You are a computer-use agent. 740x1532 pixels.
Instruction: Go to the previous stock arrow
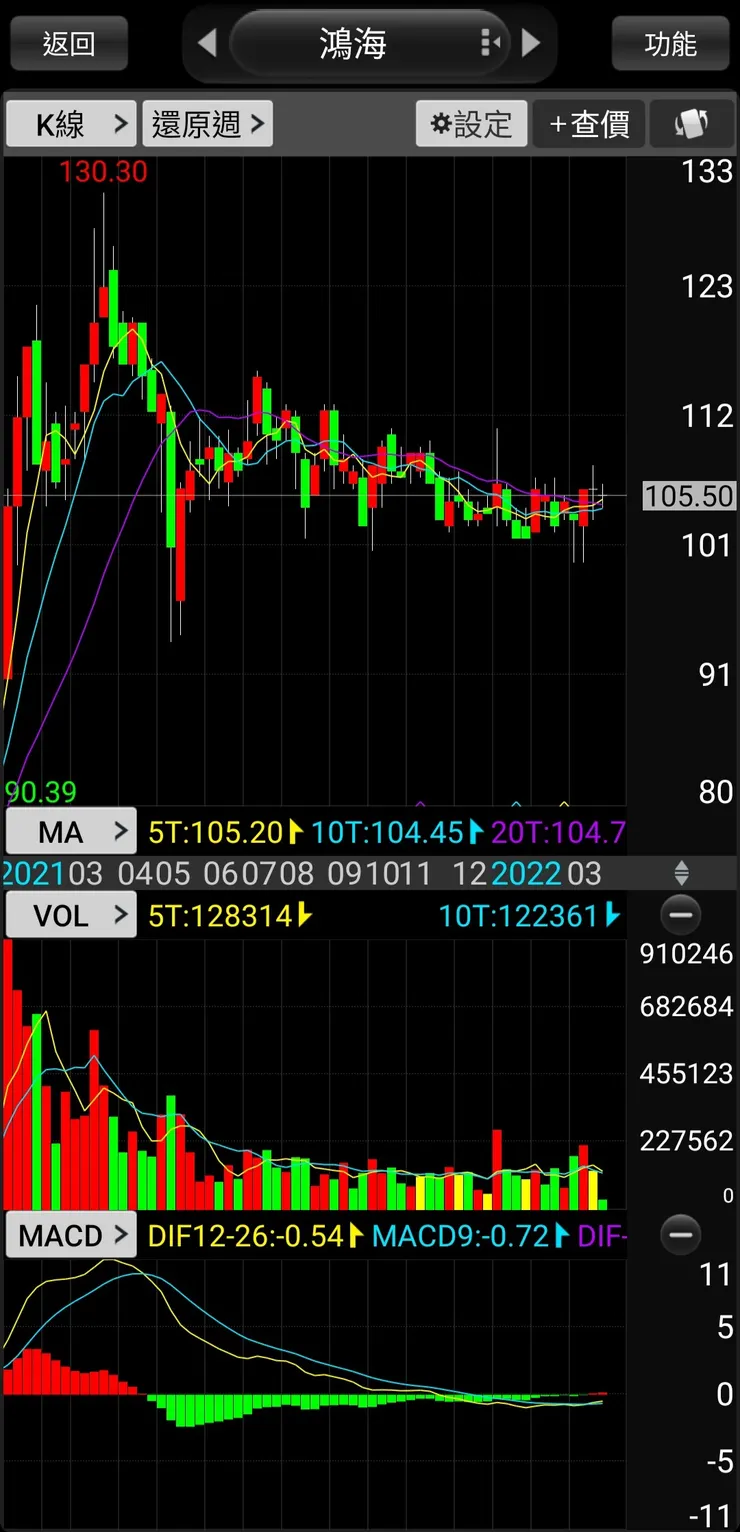click(x=207, y=43)
